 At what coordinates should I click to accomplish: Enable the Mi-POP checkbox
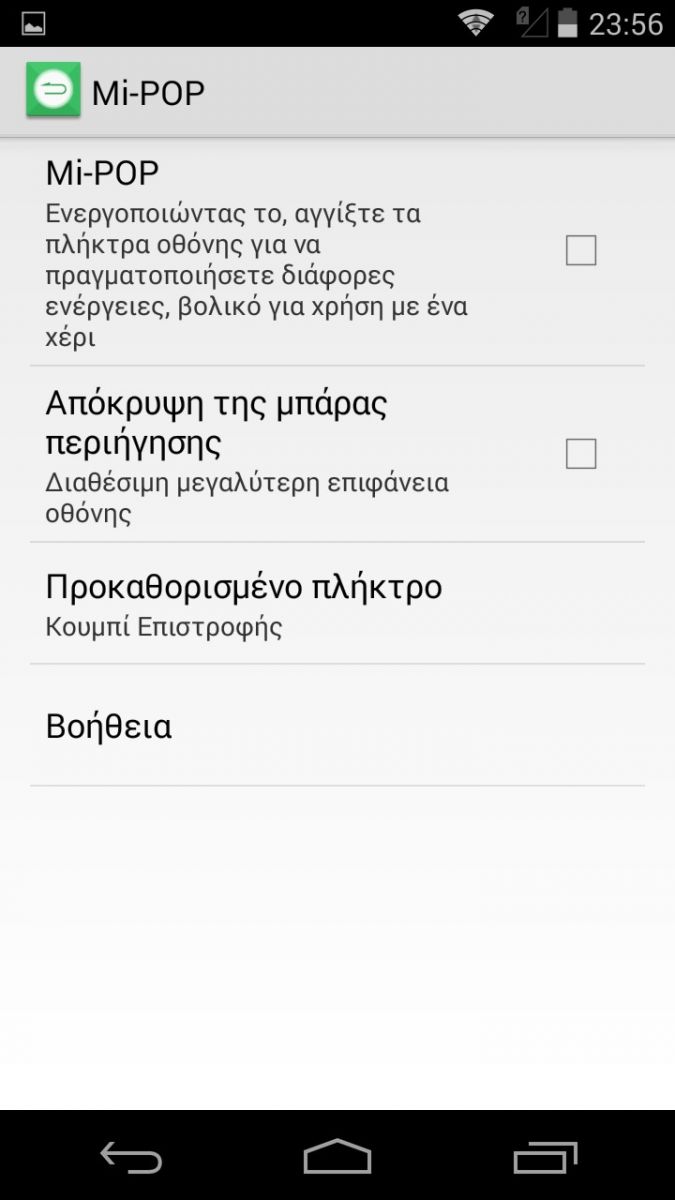[581, 250]
